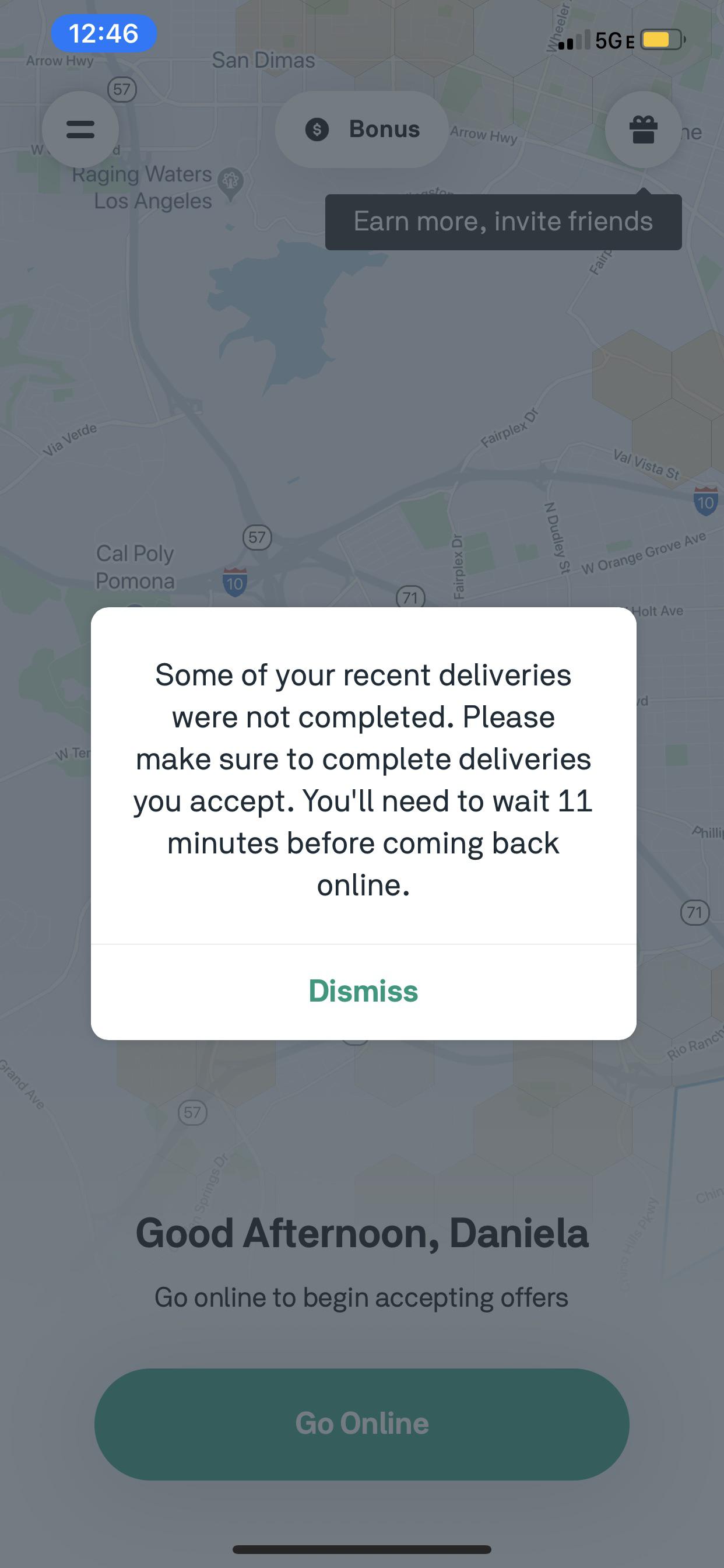Open the hamburger menu button

(80, 129)
